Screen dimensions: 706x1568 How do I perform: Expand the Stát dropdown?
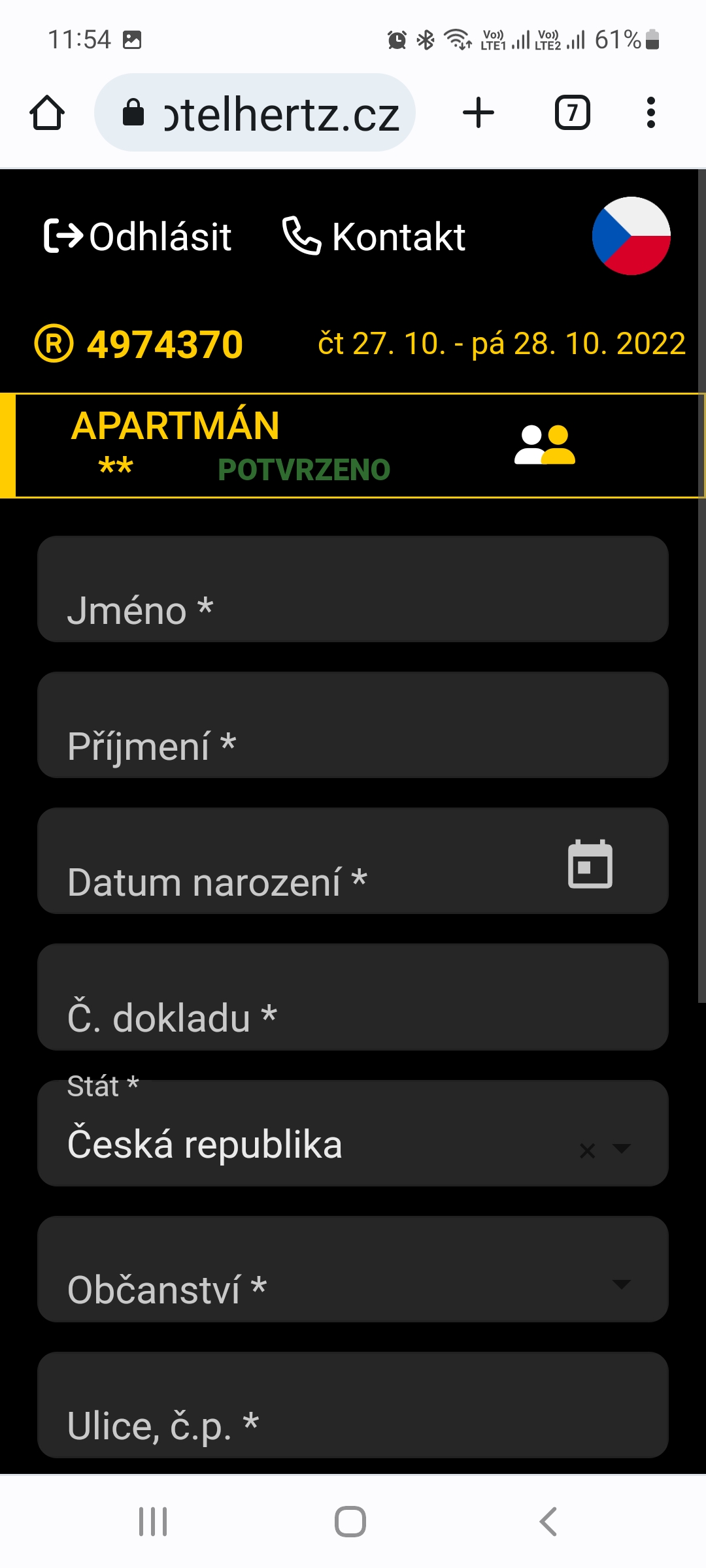pyautogui.click(x=621, y=1148)
